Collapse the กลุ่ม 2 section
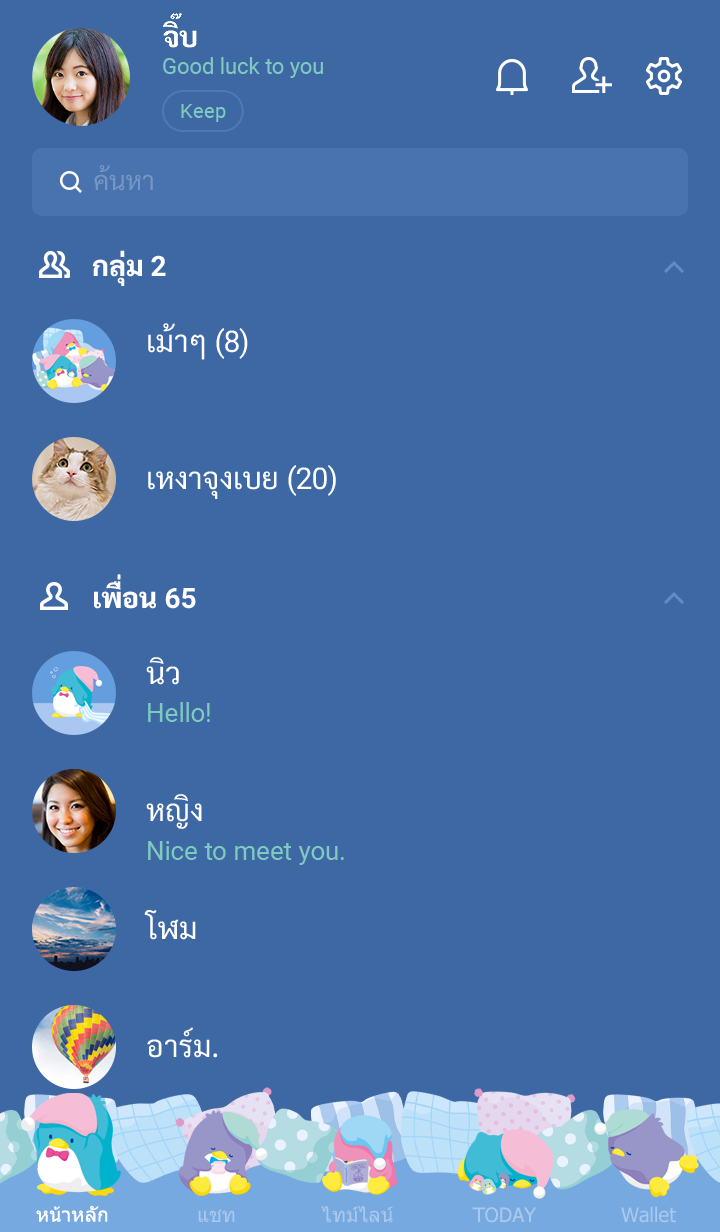This screenshot has width=720, height=1232. coord(674,267)
